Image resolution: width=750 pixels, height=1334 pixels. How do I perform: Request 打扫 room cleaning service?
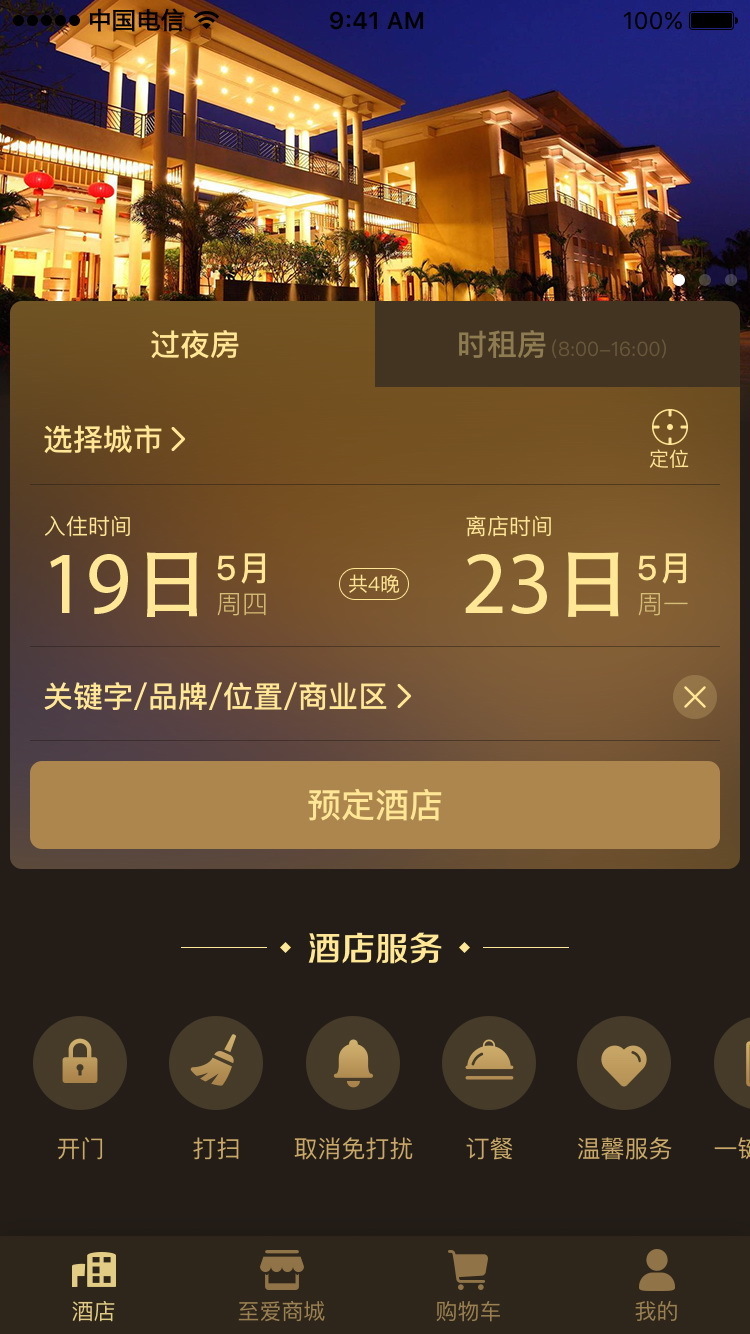tap(216, 1064)
